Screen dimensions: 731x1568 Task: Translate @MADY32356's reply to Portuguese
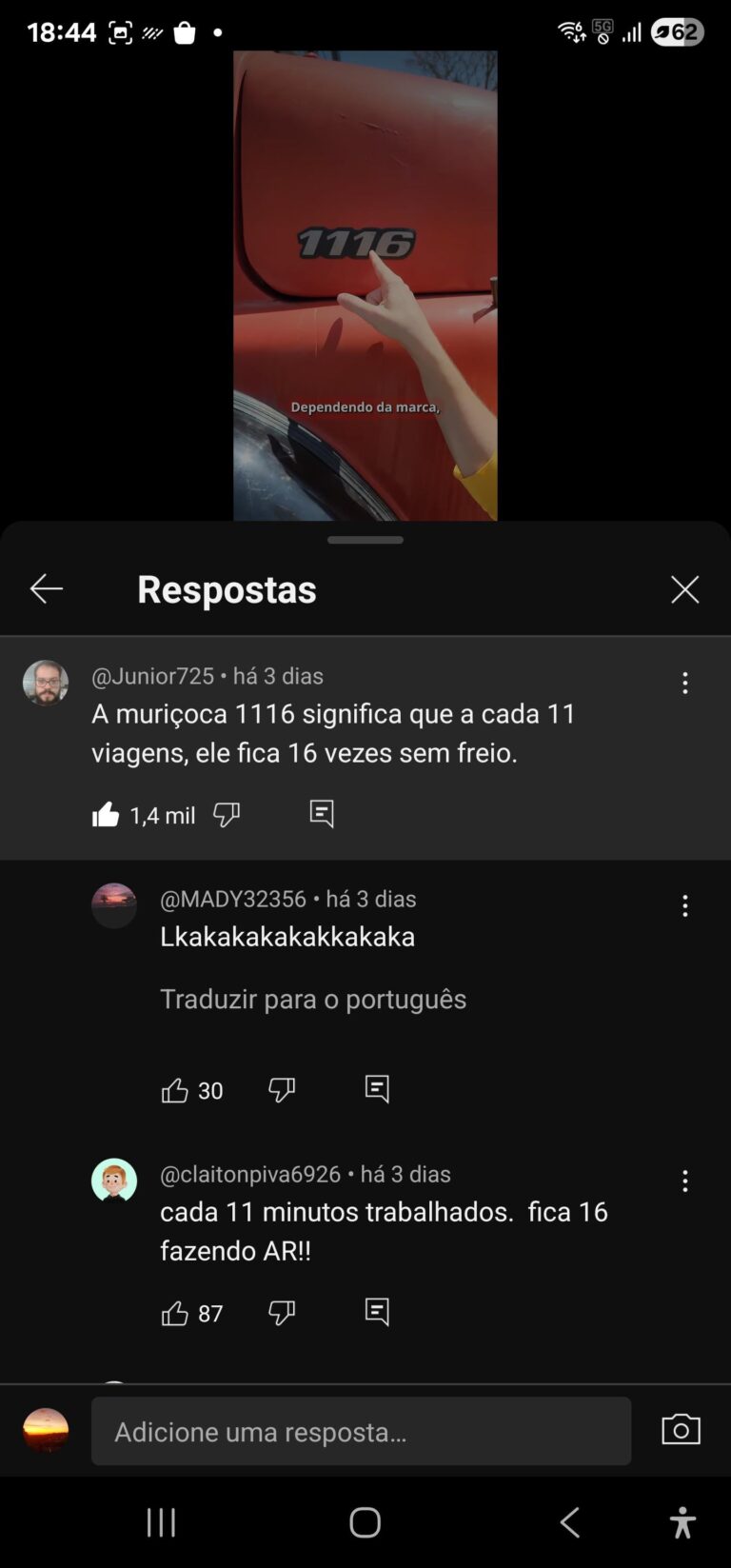(313, 999)
